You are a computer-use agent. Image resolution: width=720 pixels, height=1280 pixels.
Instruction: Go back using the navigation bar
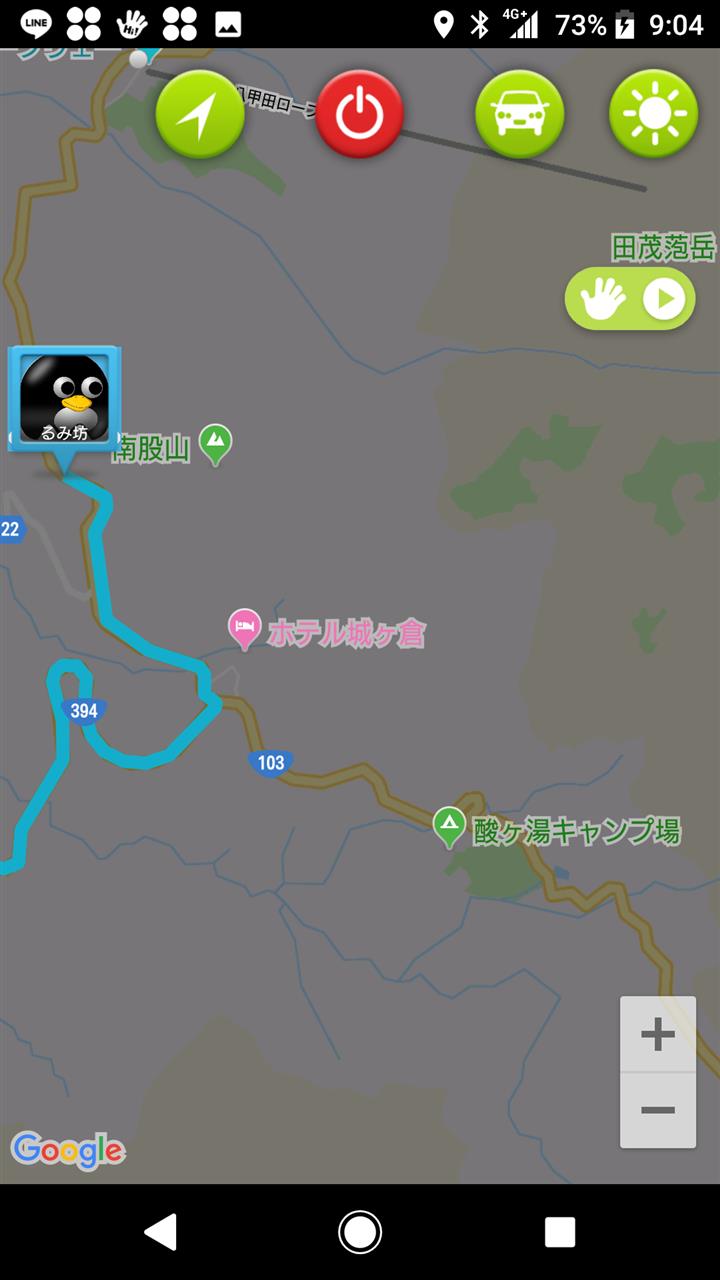click(x=160, y=1232)
